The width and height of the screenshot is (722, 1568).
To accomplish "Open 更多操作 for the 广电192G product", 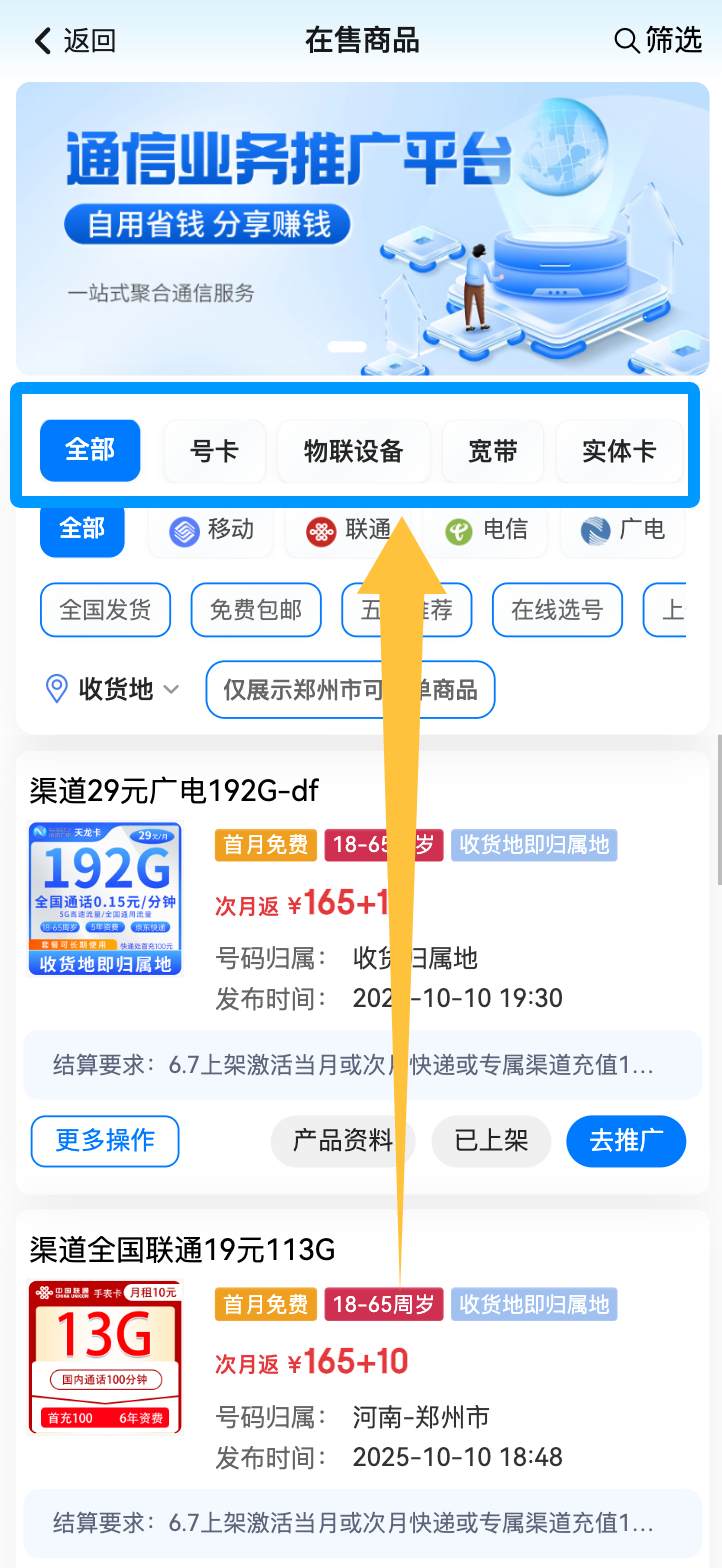I will tap(105, 1141).
